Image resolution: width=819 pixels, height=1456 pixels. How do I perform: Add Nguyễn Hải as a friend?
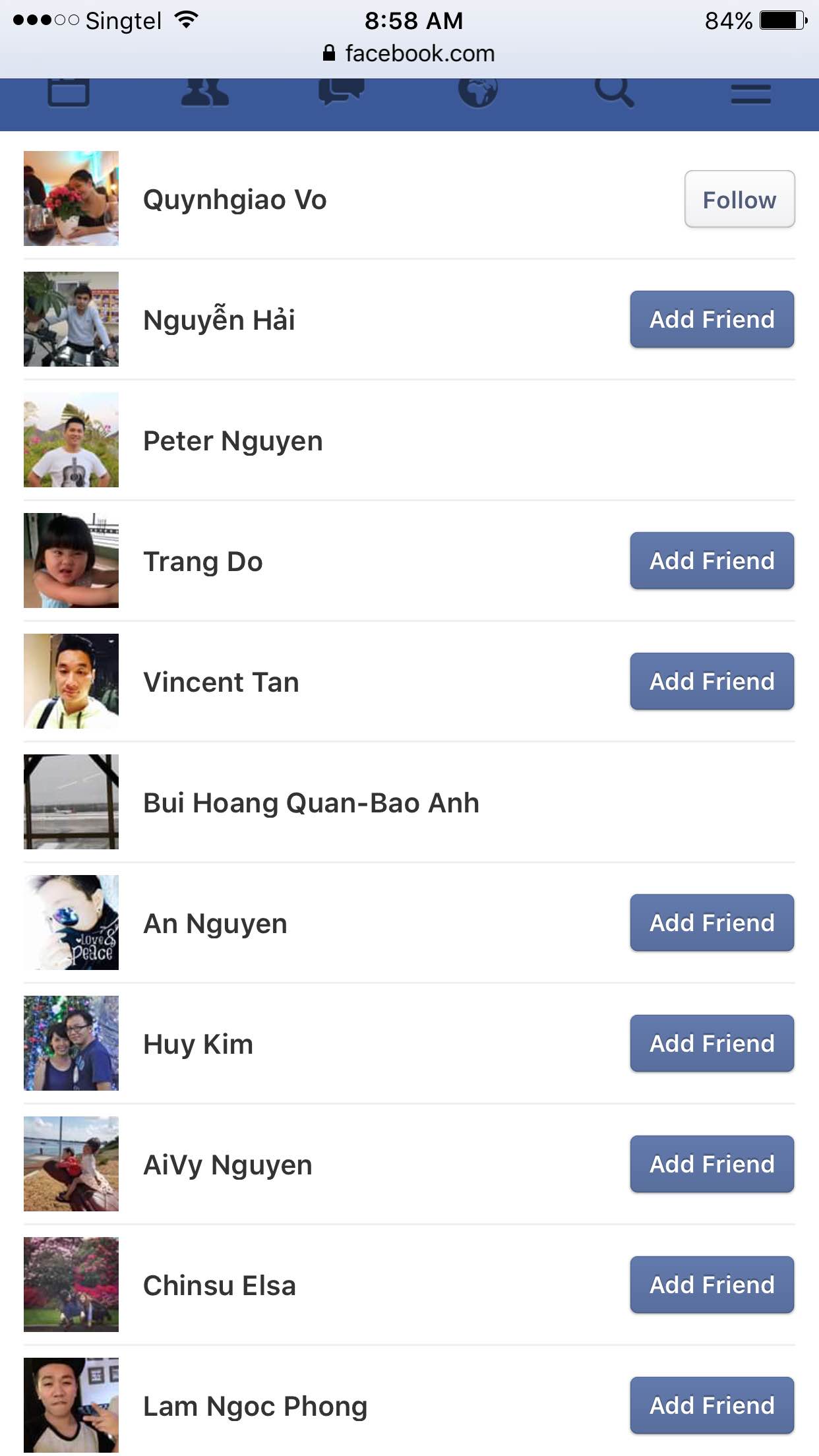[x=712, y=319]
